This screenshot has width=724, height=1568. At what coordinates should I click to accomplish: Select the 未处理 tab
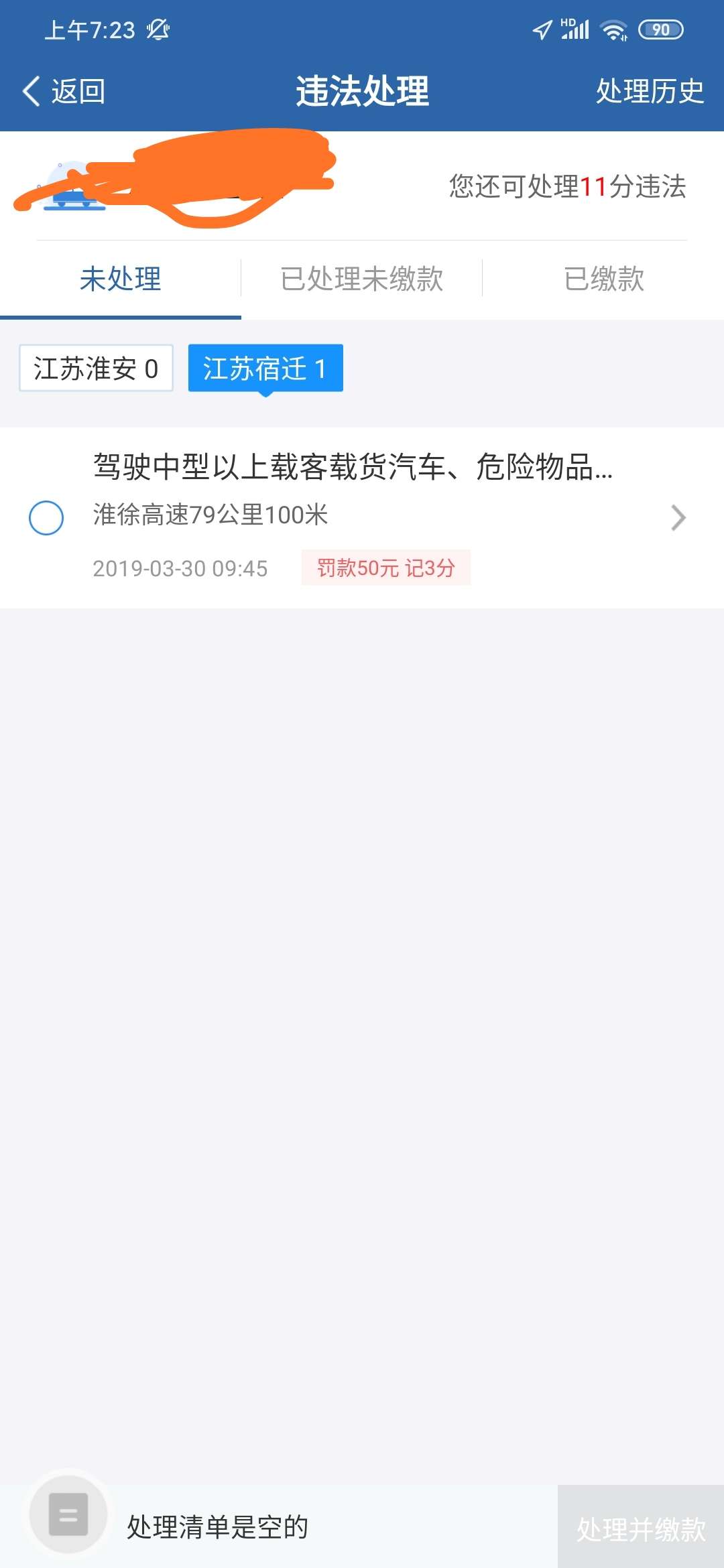pyautogui.click(x=121, y=279)
